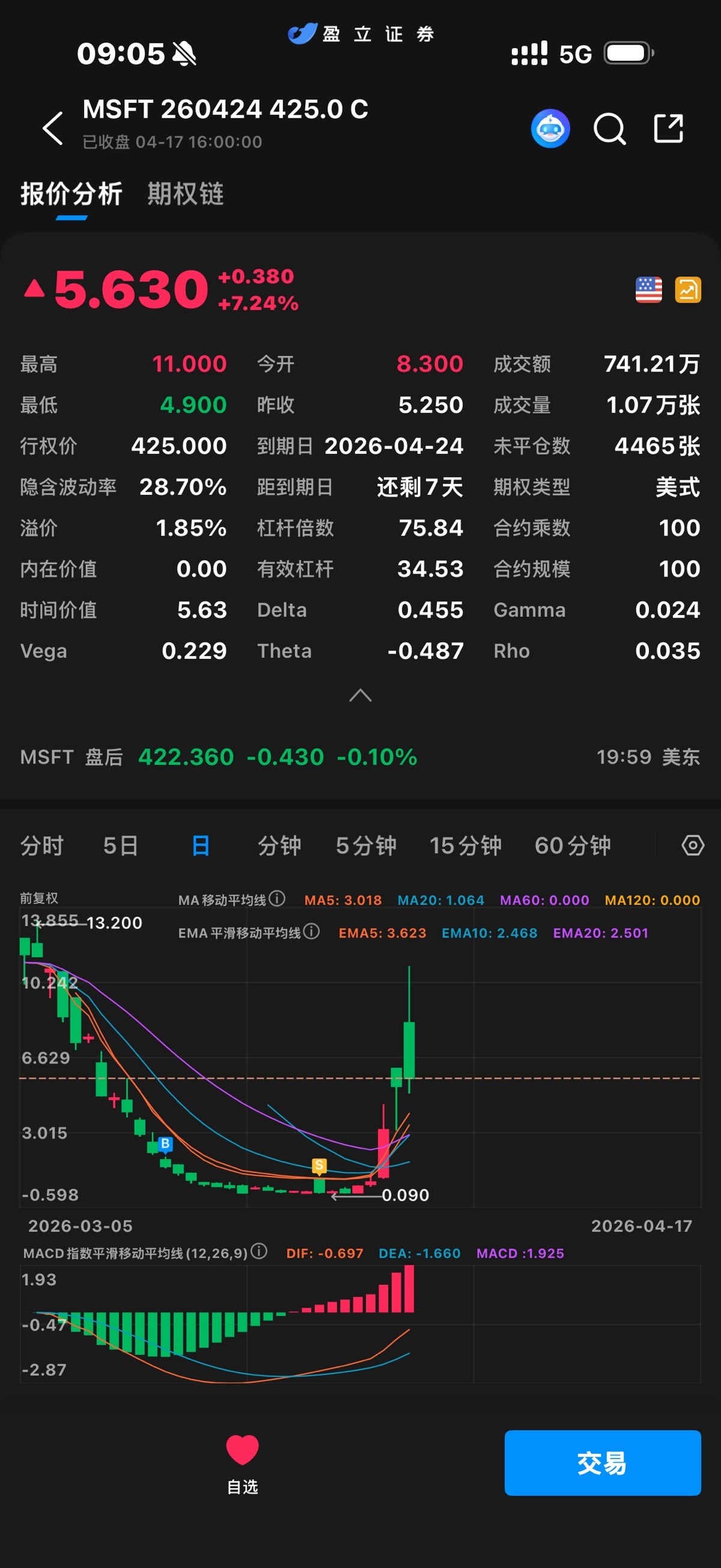Select the 报价分析 tab

[x=71, y=194]
